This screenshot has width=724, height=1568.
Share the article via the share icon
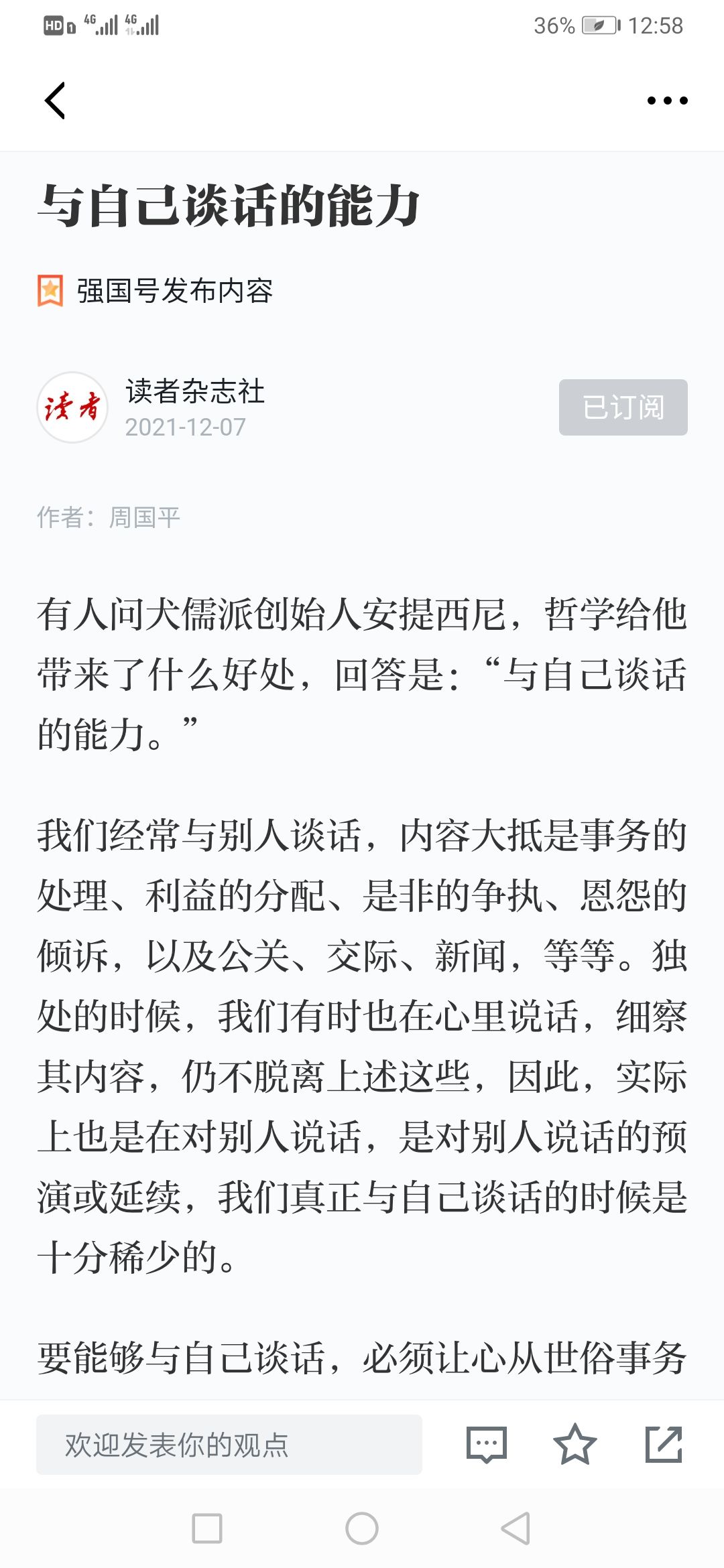(664, 1445)
